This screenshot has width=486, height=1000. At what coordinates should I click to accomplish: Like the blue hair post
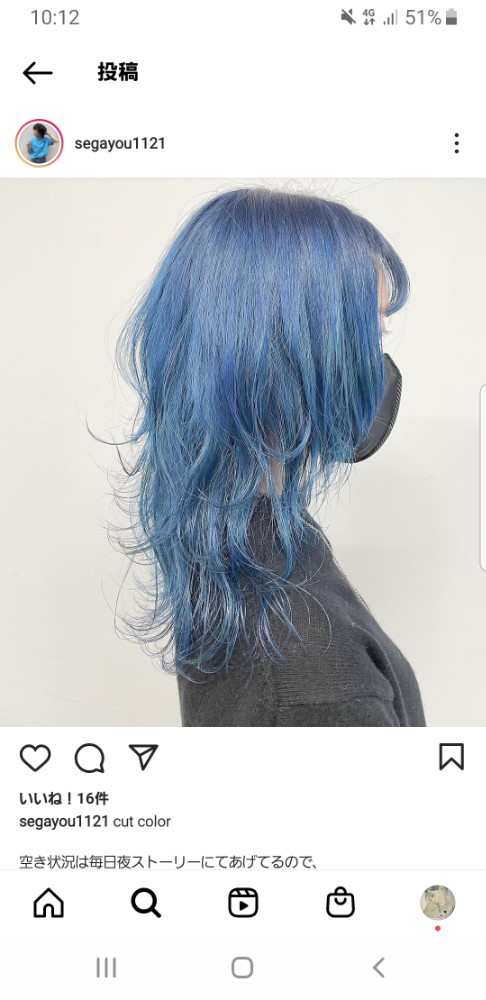point(35,758)
